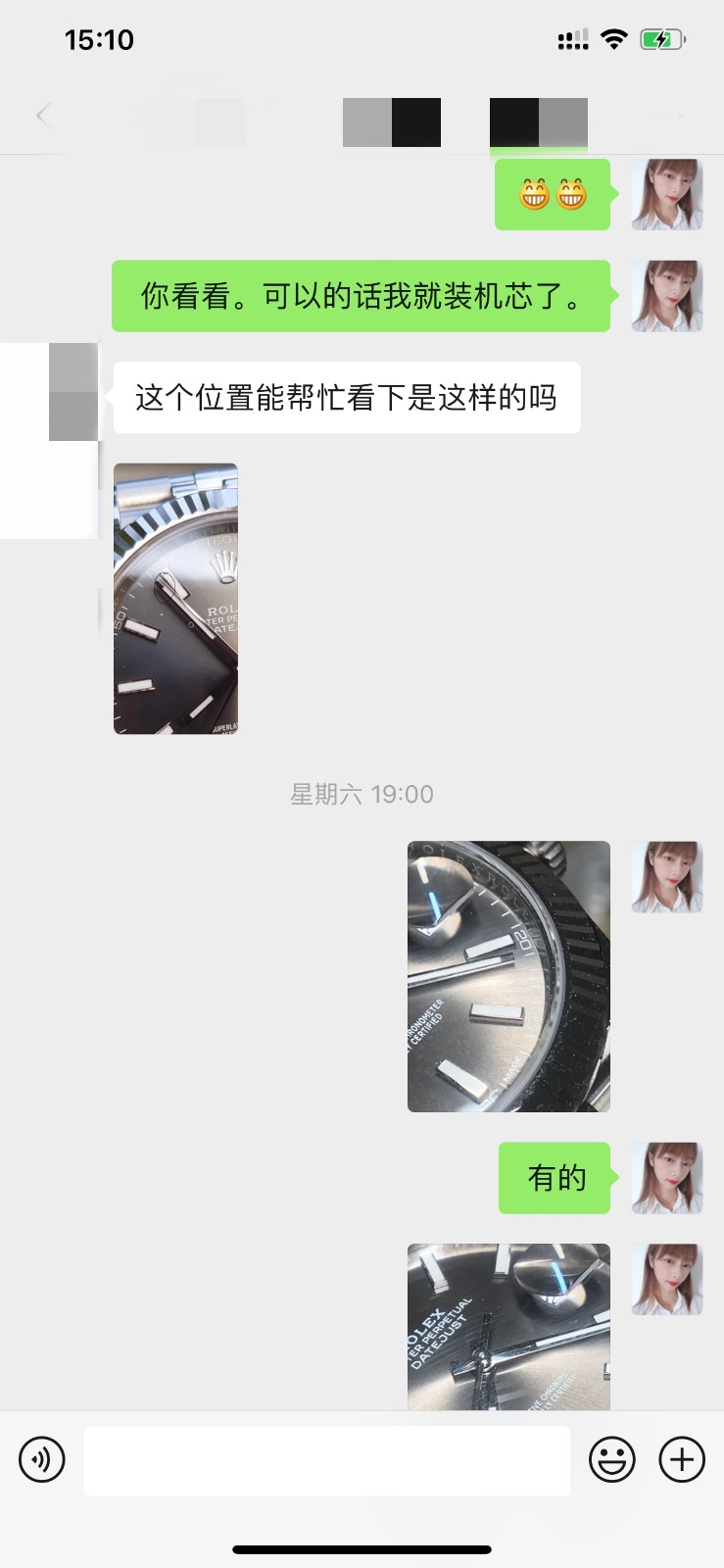The height and width of the screenshot is (1568, 724).
Task: Open the sent Datejust dial photo
Action: [508, 1327]
